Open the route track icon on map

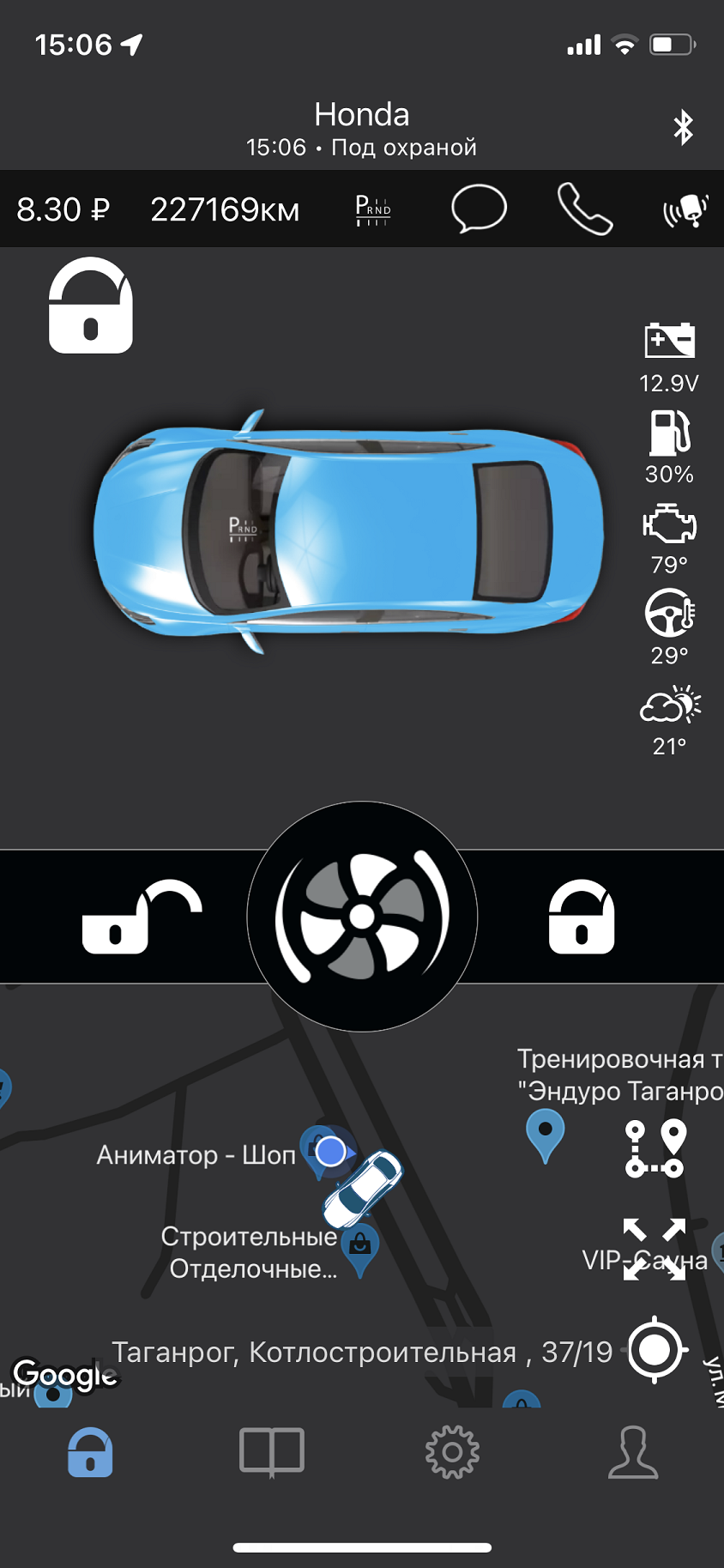coord(655,1148)
